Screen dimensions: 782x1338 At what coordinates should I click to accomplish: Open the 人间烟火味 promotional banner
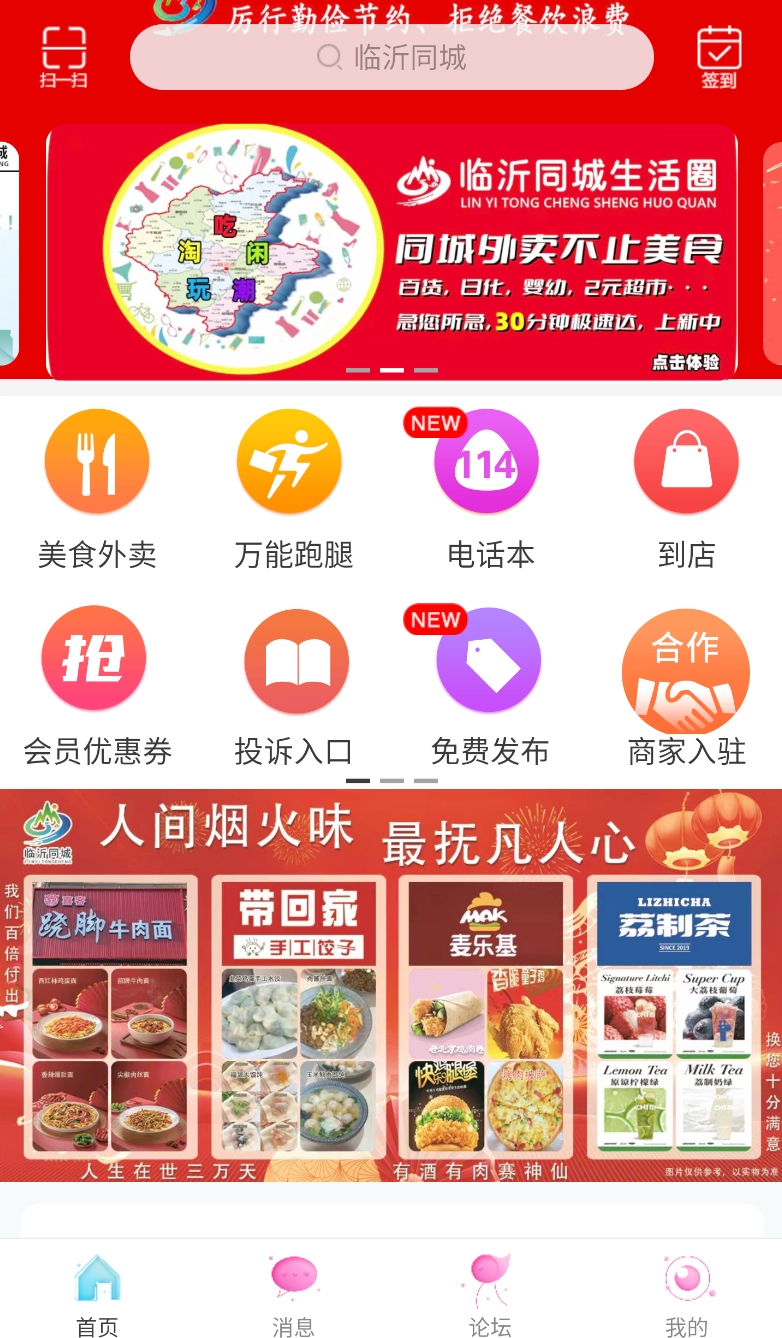tap(391, 985)
